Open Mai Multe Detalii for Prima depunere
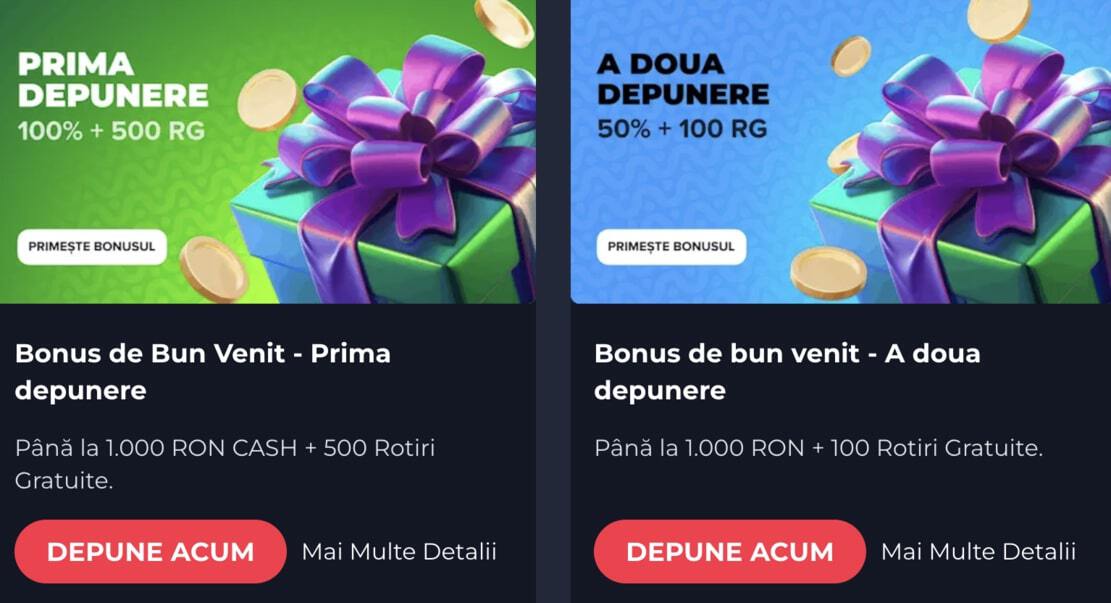 [x=399, y=551]
